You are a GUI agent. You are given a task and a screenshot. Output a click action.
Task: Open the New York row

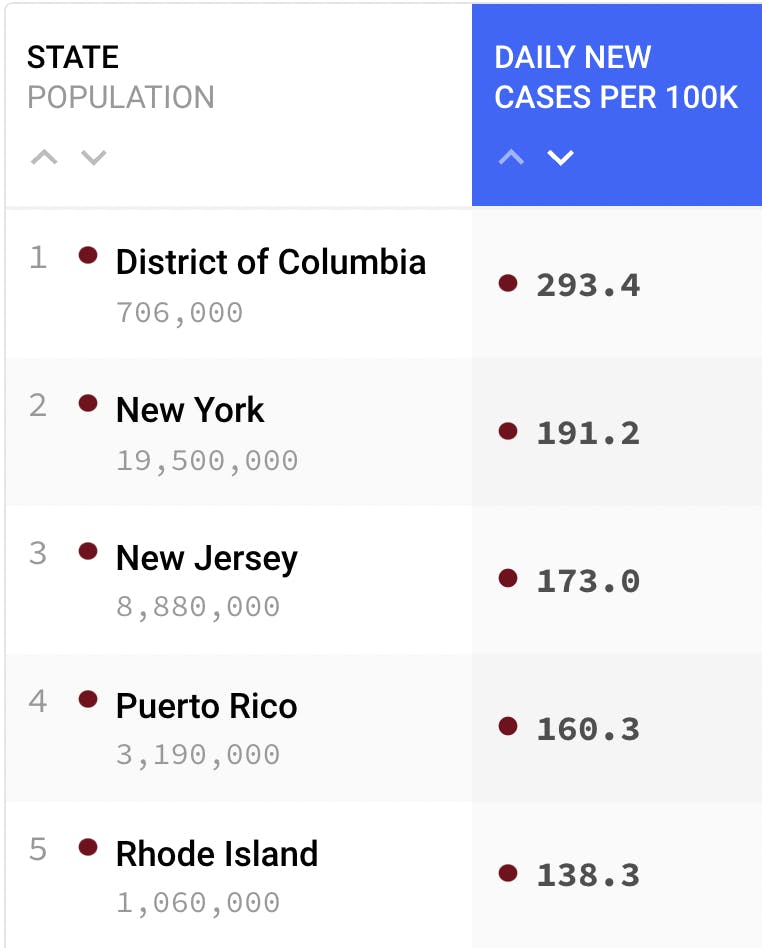click(190, 410)
